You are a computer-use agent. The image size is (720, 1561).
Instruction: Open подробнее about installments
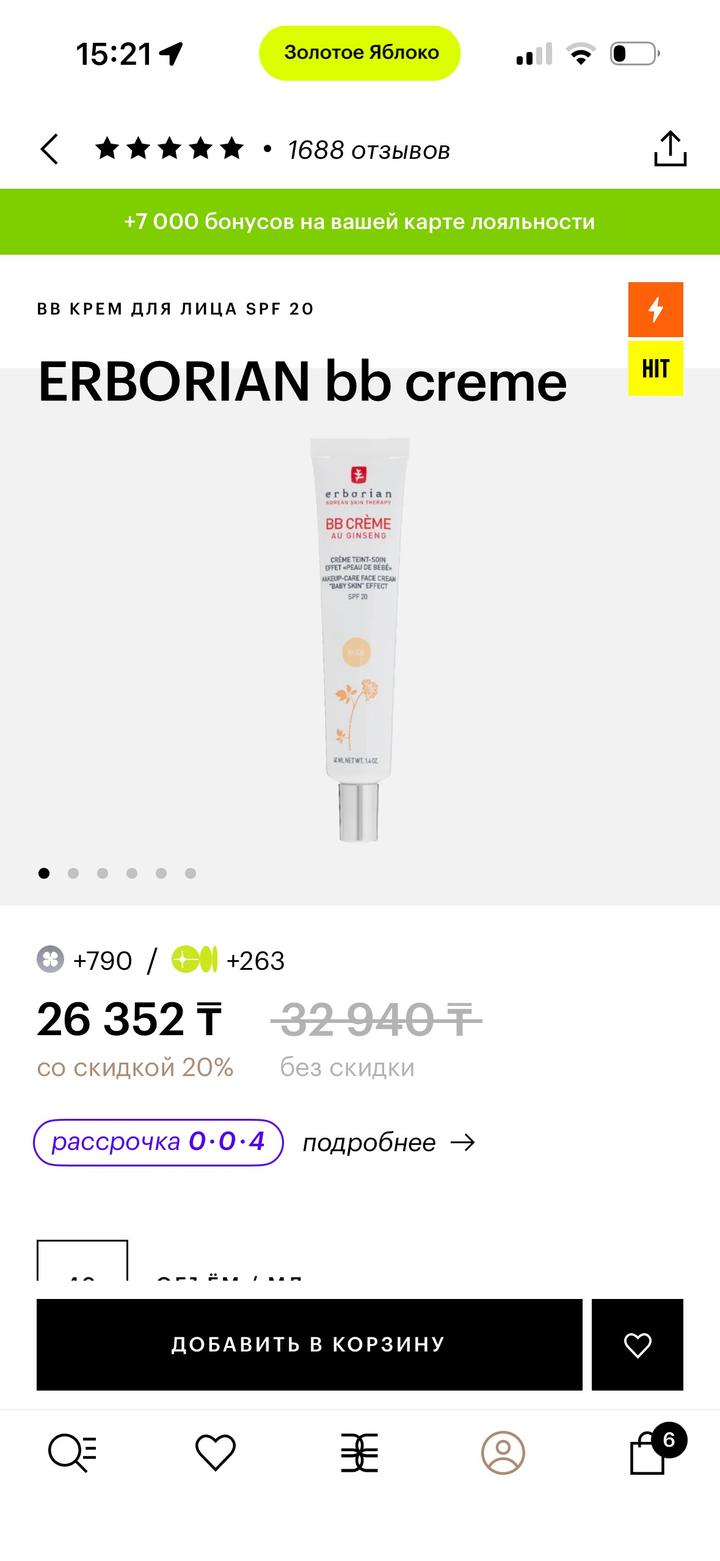pos(388,1142)
